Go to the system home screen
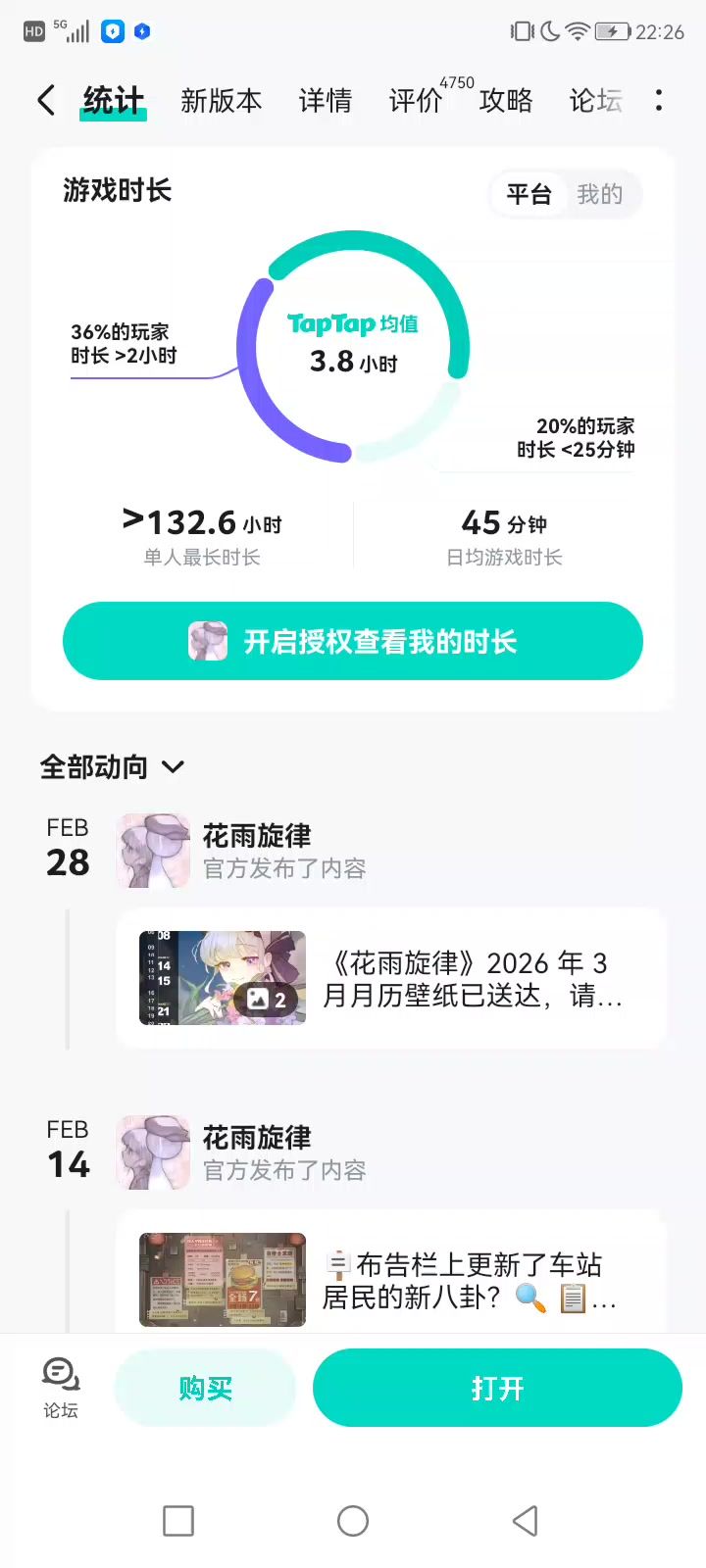The width and height of the screenshot is (706, 1568). pos(353,1521)
